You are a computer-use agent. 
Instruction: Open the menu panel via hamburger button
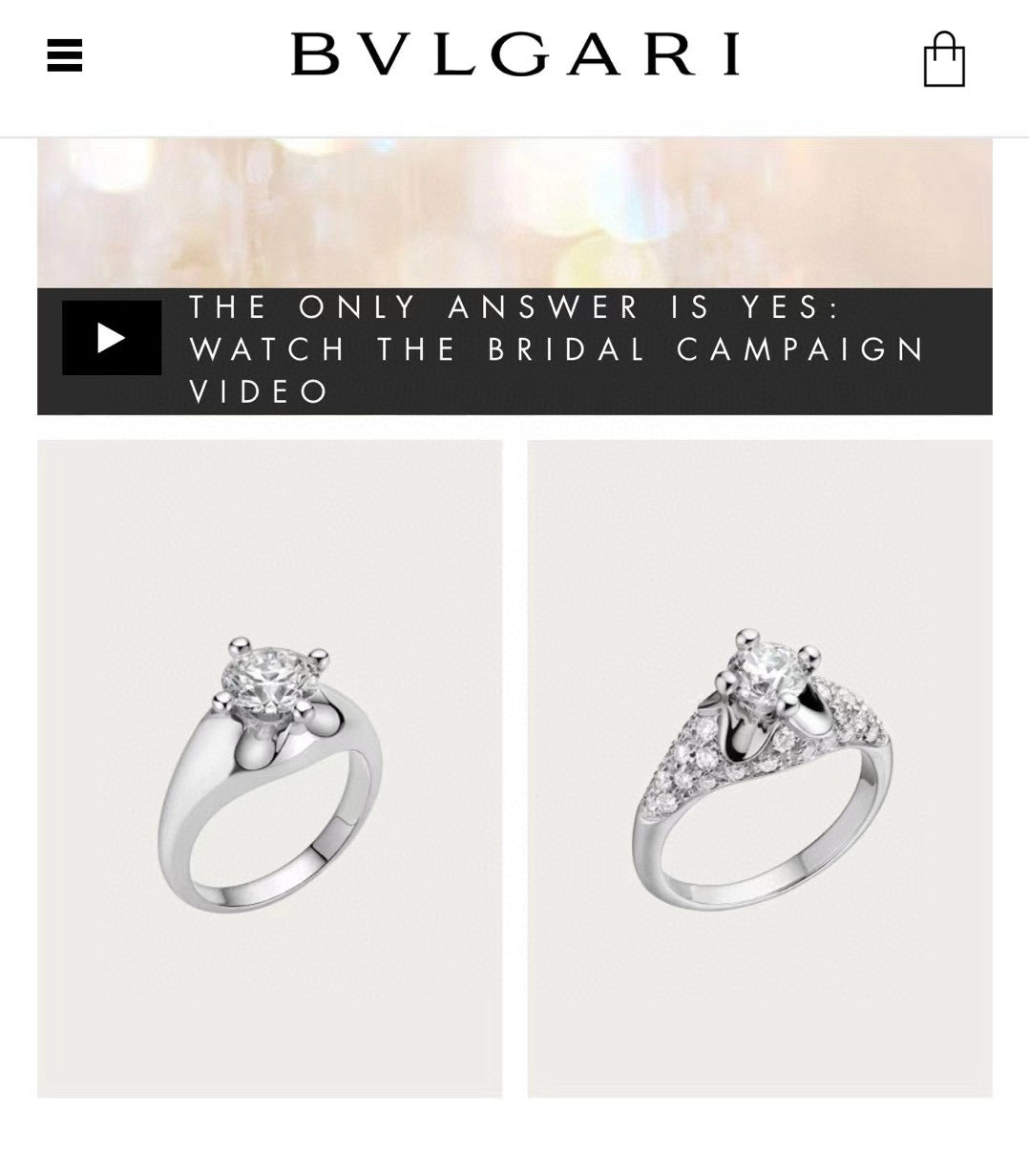point(63,57)
